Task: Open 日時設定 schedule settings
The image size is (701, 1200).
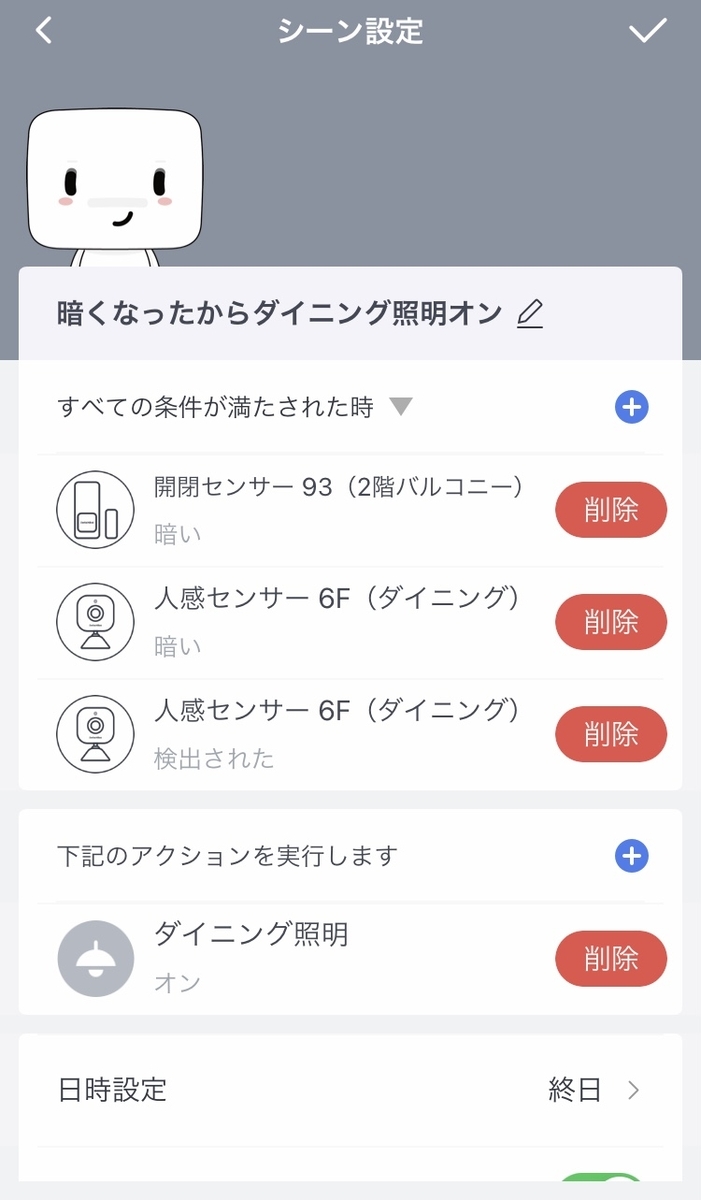Action: tap(350, 1089)
